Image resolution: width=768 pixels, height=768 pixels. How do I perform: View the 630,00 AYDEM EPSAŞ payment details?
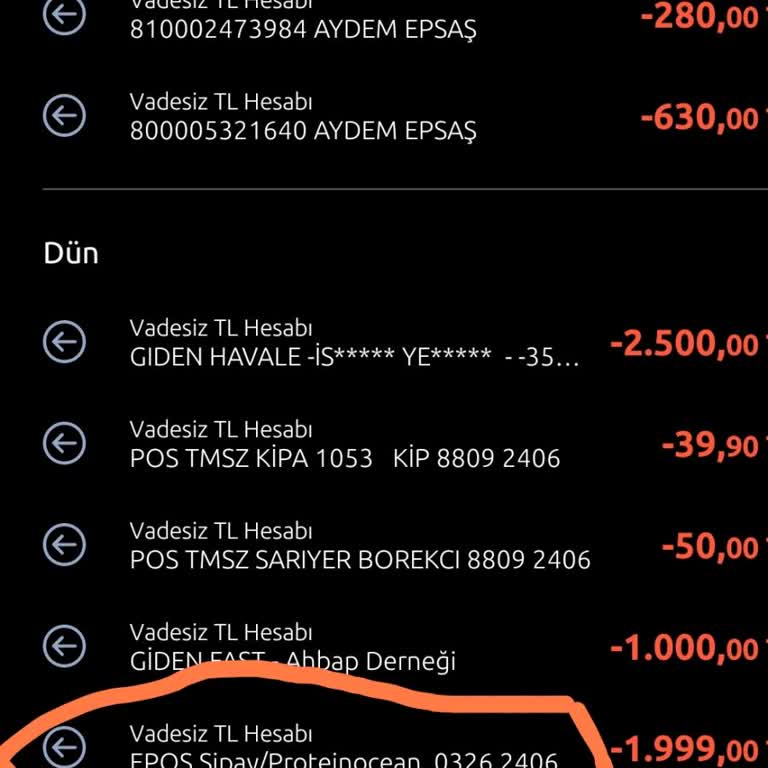coord(303,116)
